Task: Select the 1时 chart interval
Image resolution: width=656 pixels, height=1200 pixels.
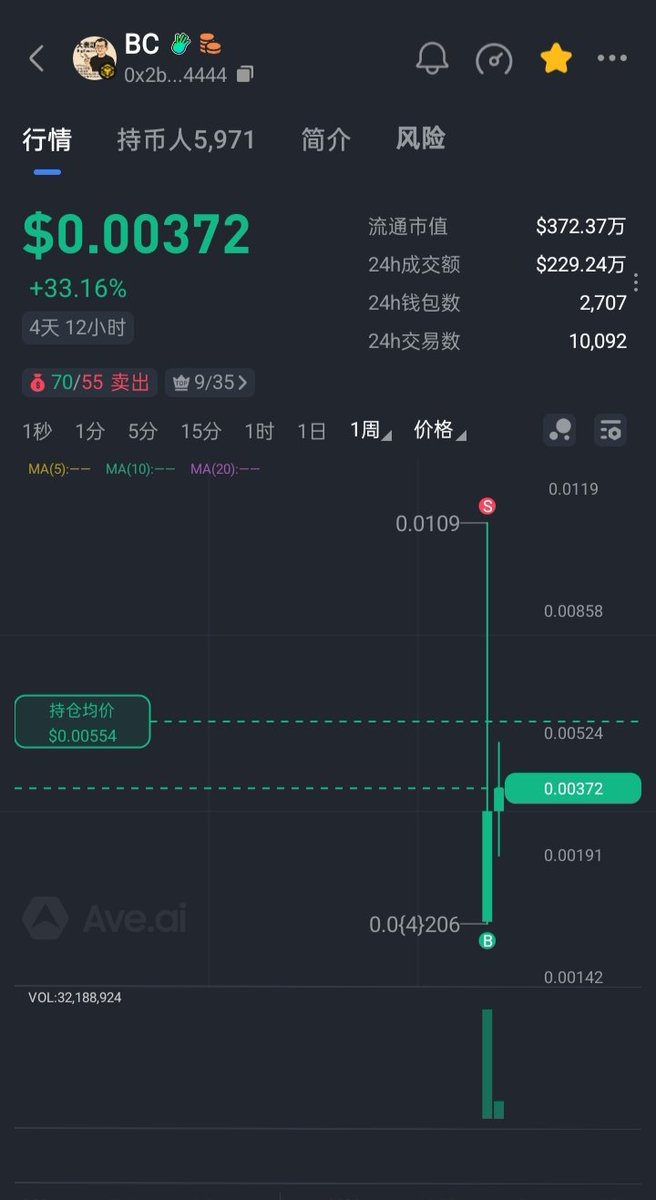Action: pos(259,431)
